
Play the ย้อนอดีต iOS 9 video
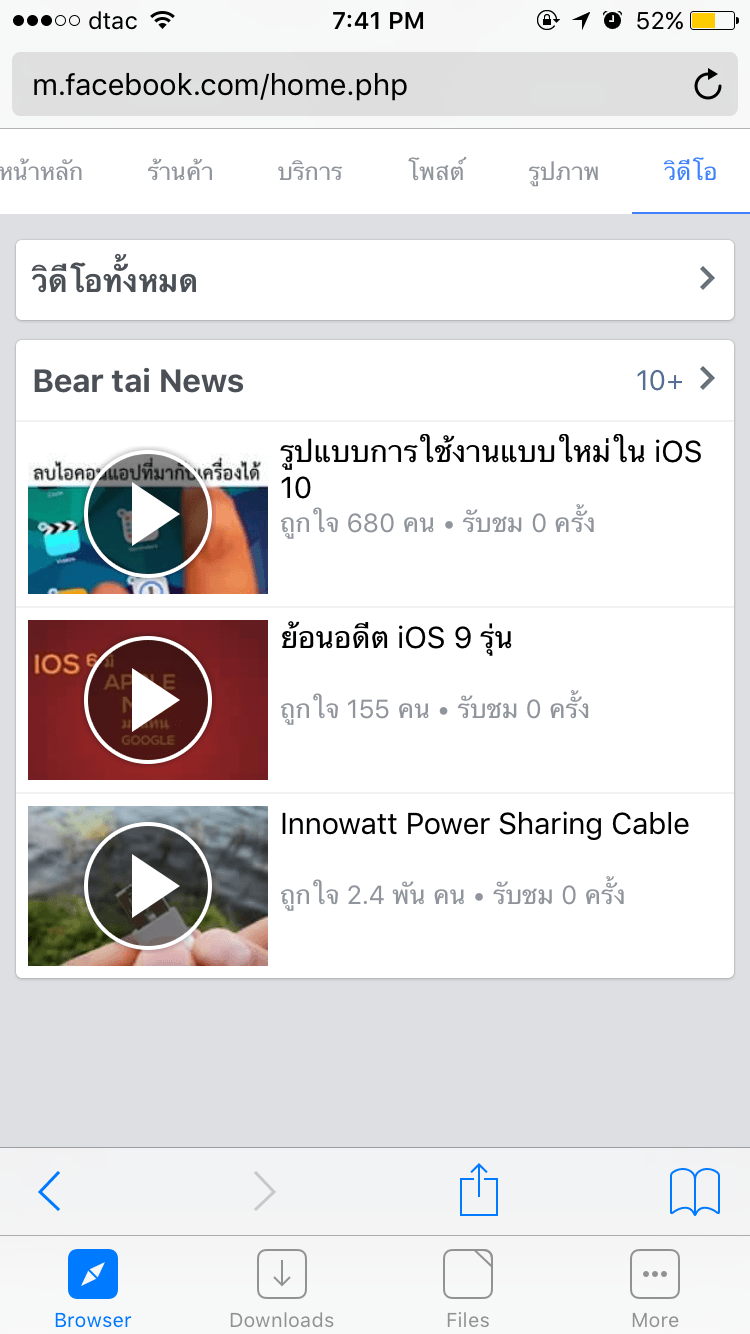coord(148,700)
